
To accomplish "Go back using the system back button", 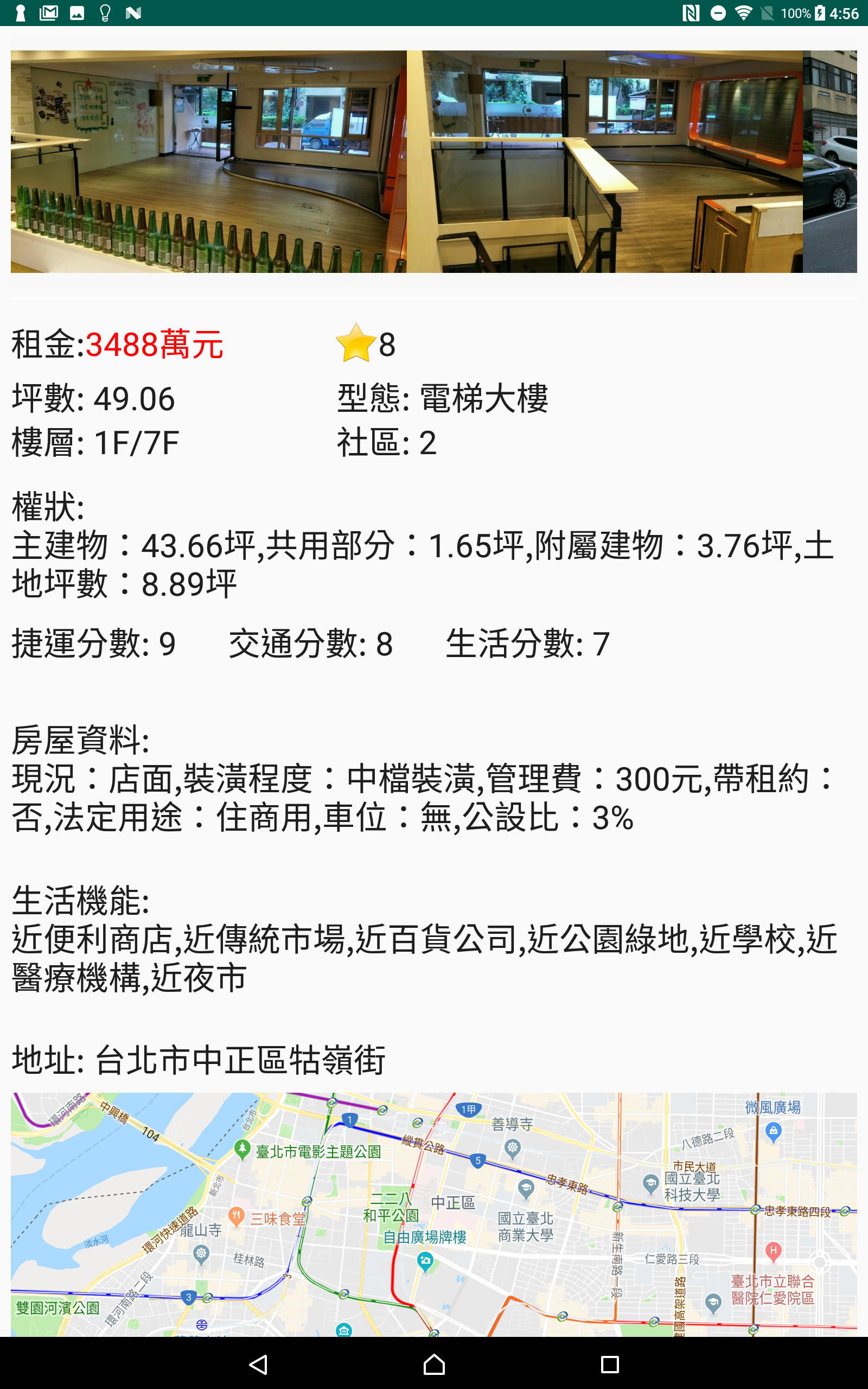I will point(258,1363).
